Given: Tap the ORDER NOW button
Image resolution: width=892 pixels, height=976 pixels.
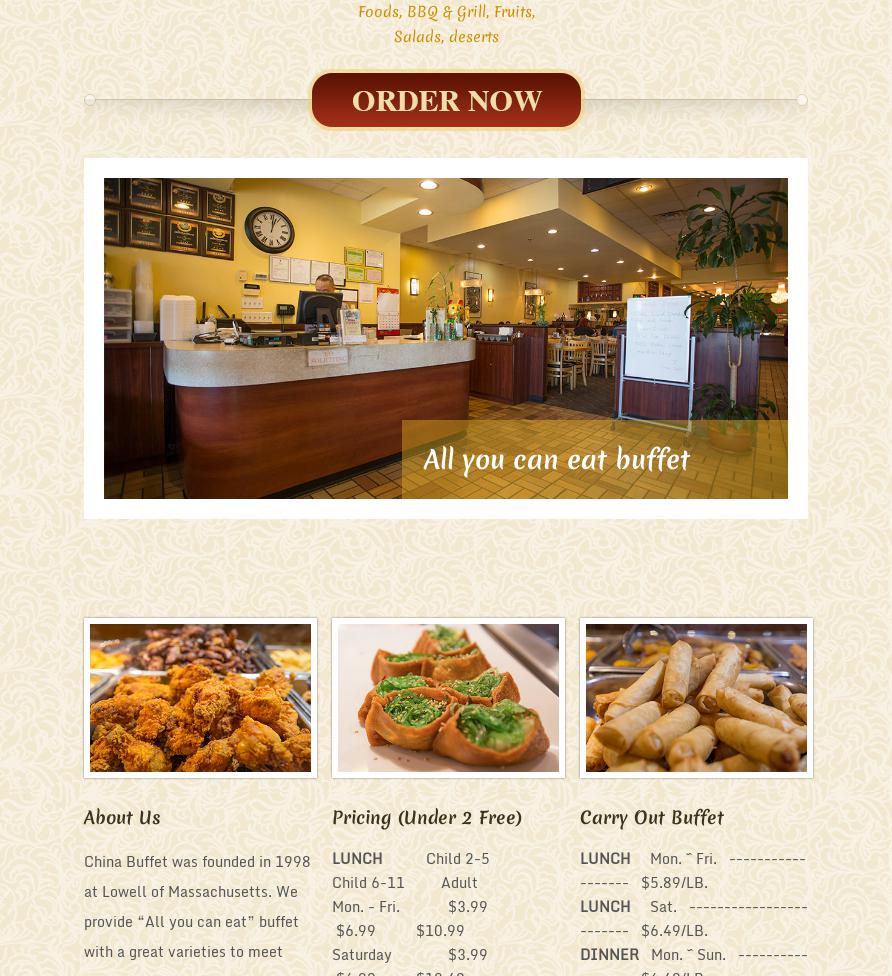Looking at the screenshot, I should (446, 100).
